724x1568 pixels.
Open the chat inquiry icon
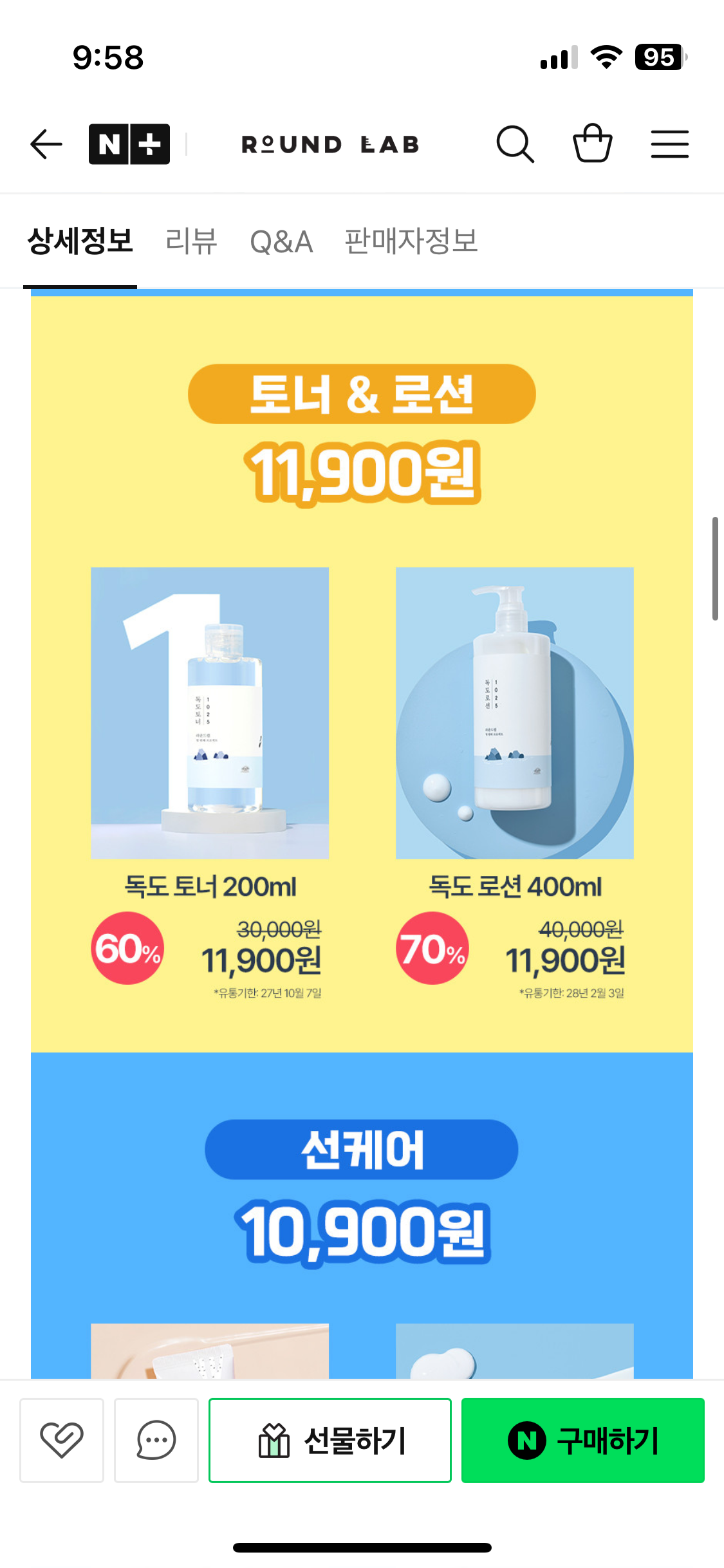(x=156, y=1440)
